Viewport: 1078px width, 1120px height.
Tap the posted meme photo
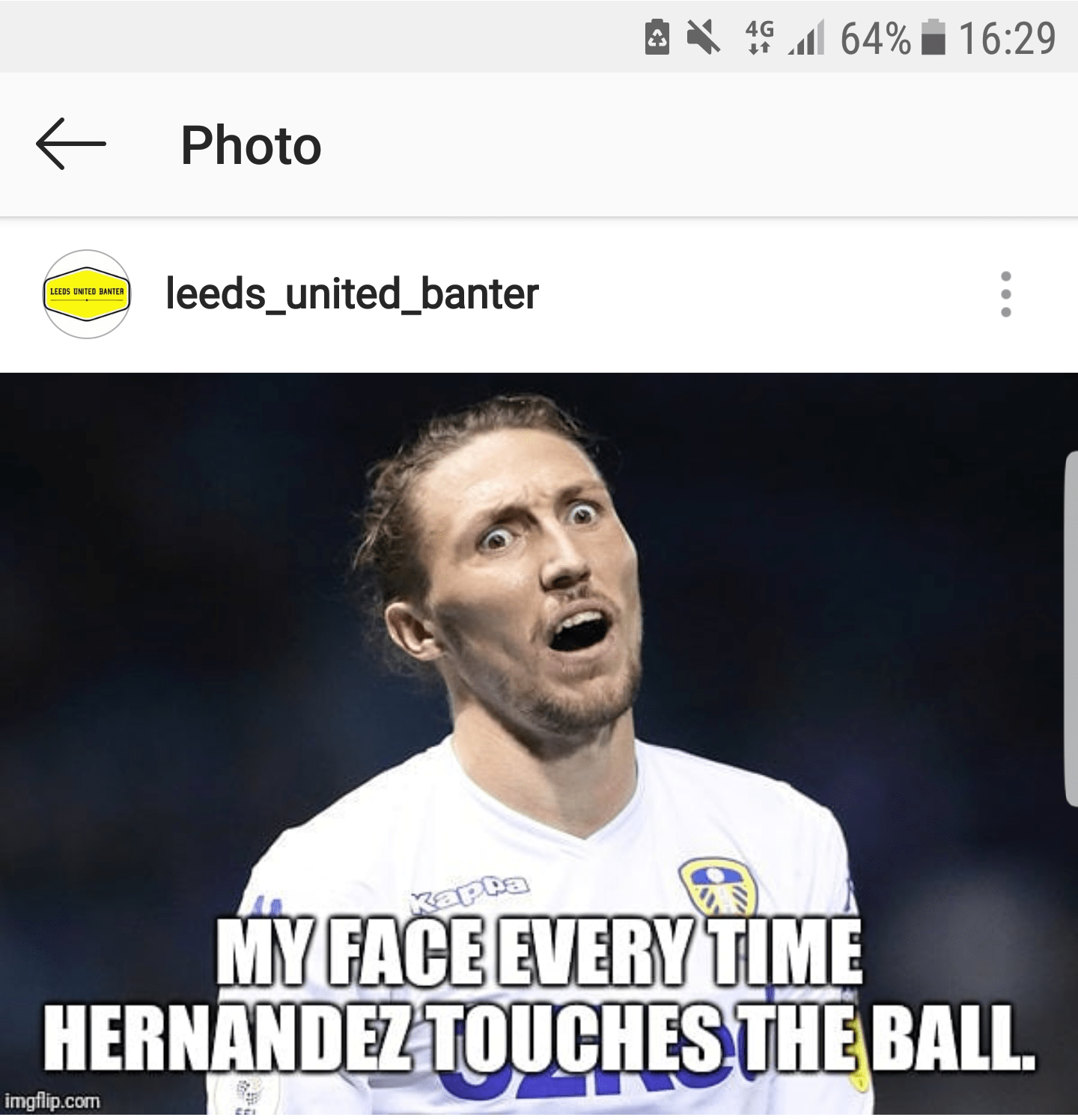(x=539, y=741)
